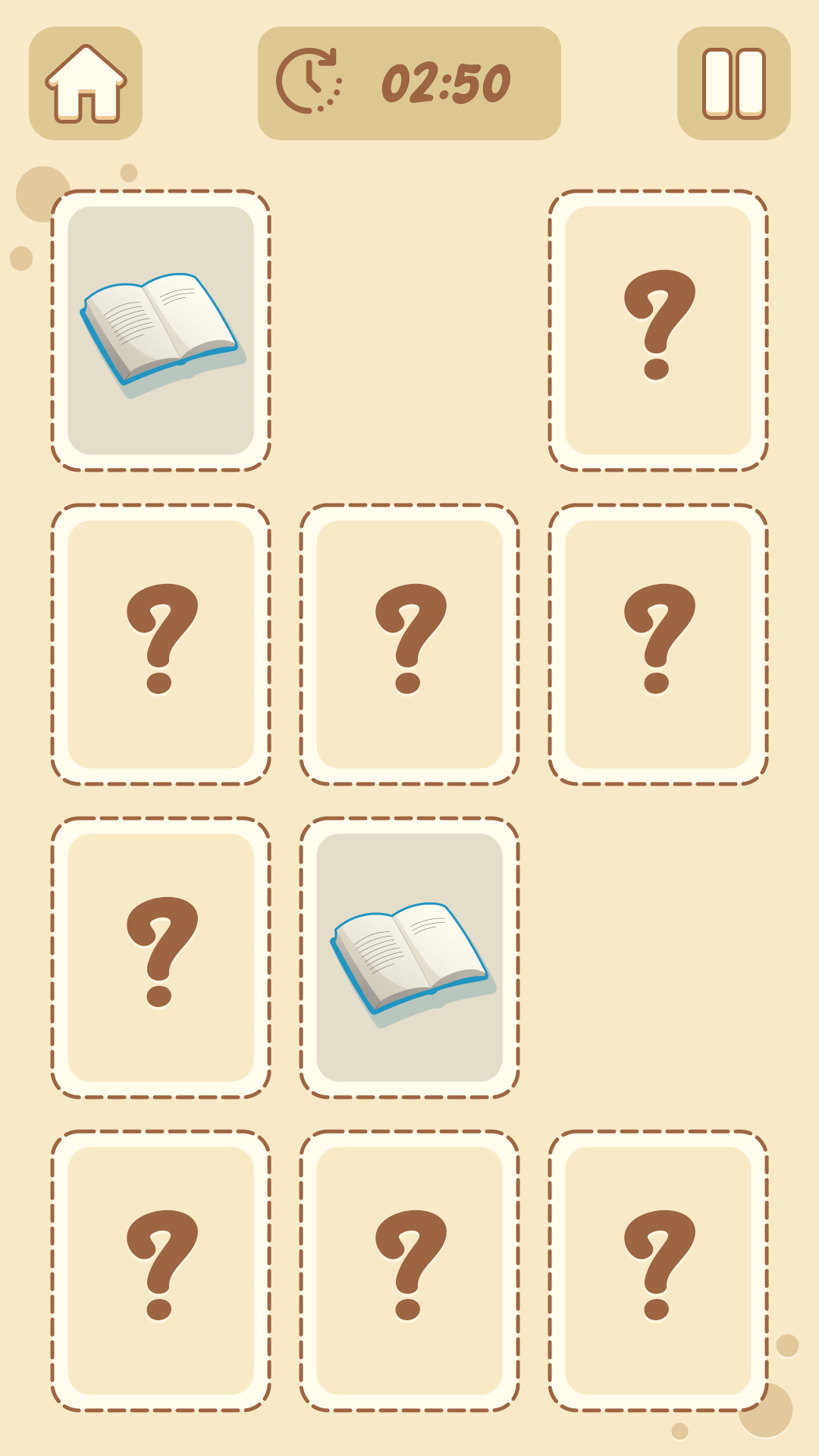Reveal the card directly below the lower book

click(x=409, y=1271)
